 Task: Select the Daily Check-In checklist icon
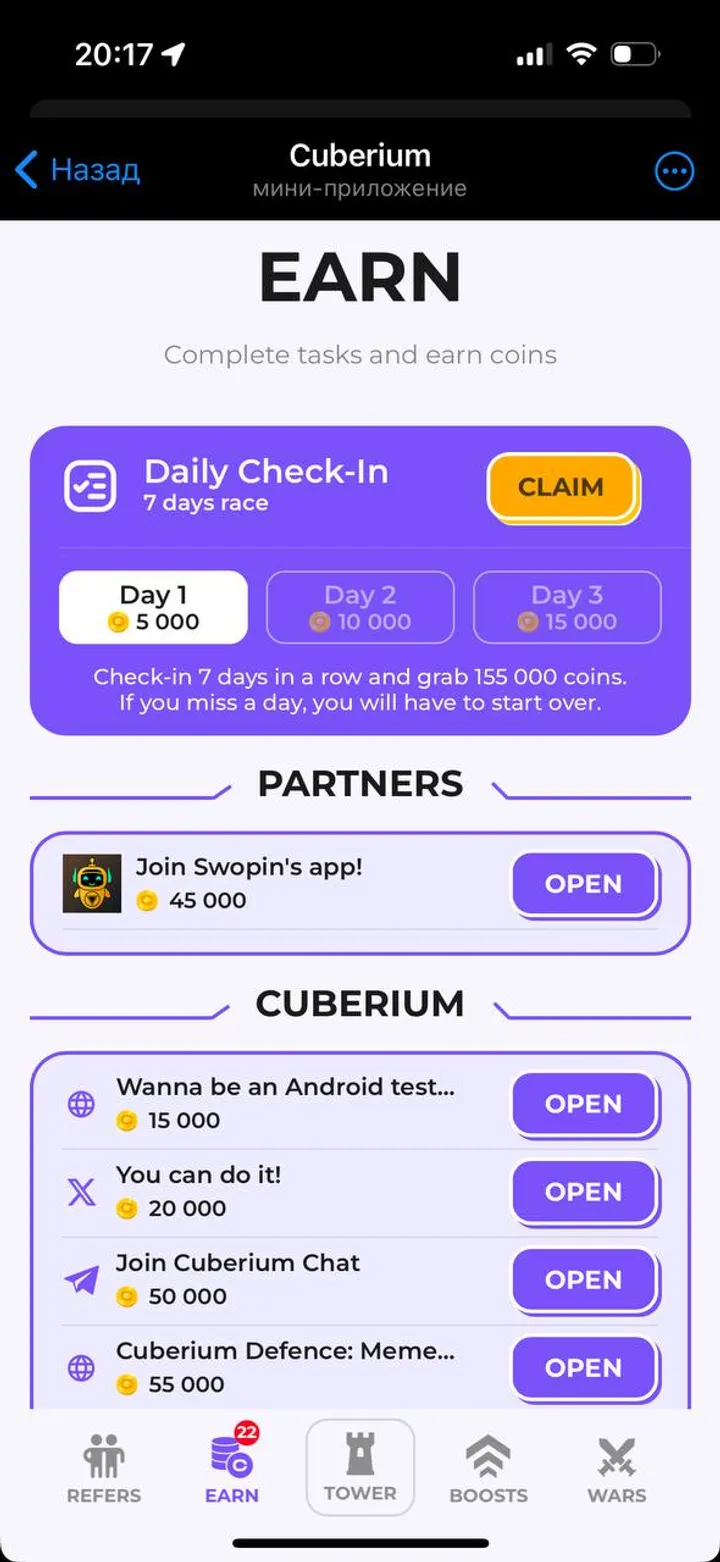point(90,487)
